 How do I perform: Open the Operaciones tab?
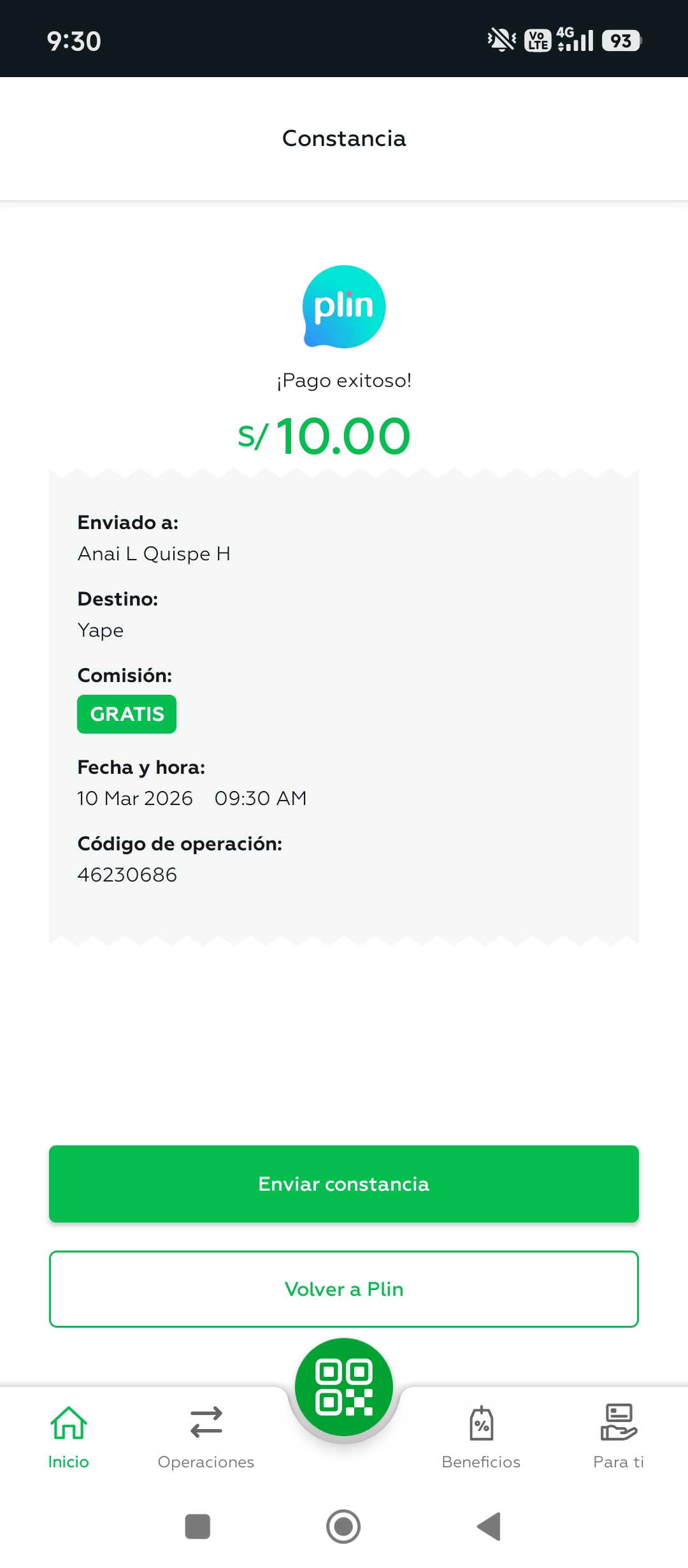[206, 1437]
